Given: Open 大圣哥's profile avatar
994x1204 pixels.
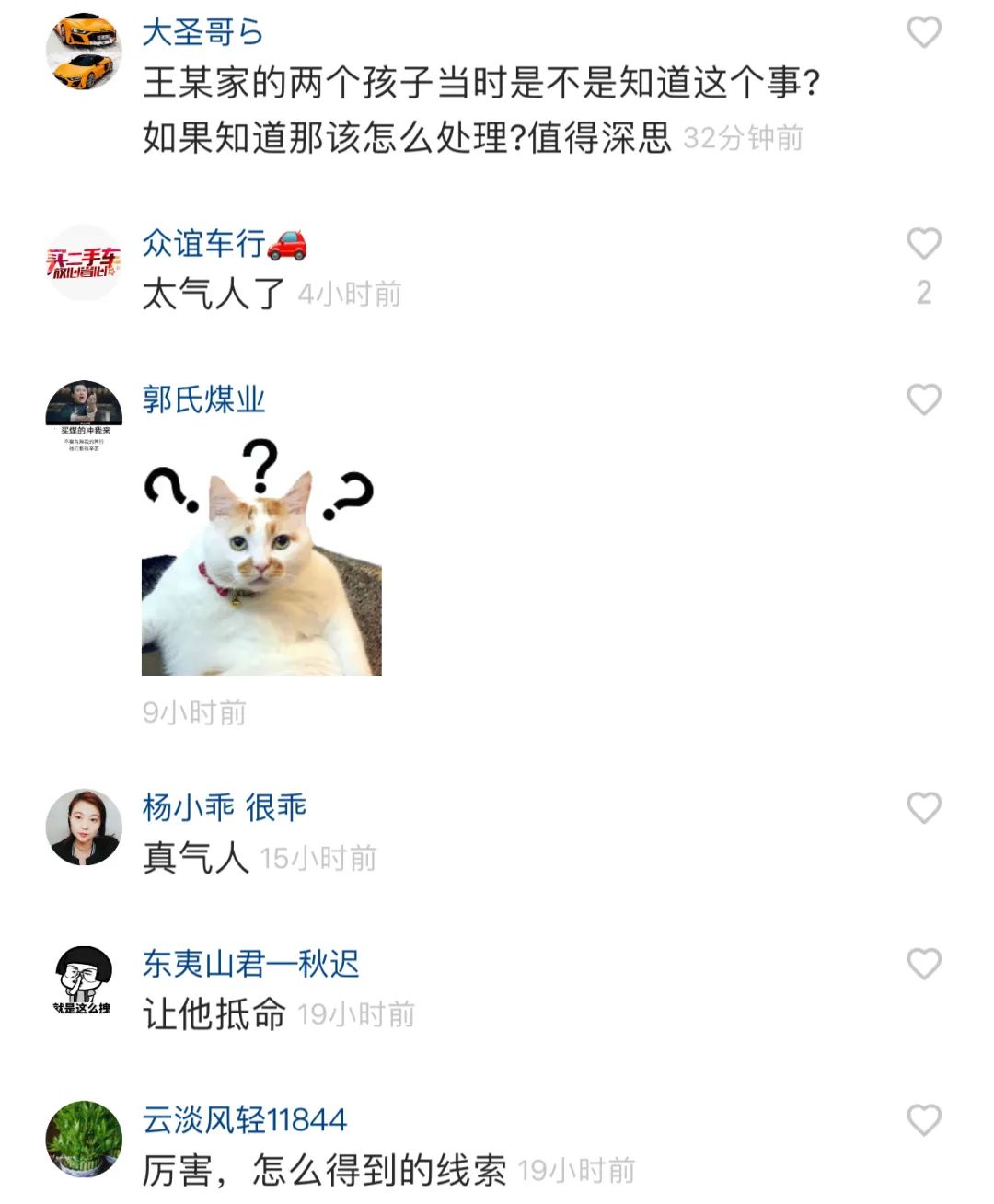Looking at the screenshot, I should point(84,51).
